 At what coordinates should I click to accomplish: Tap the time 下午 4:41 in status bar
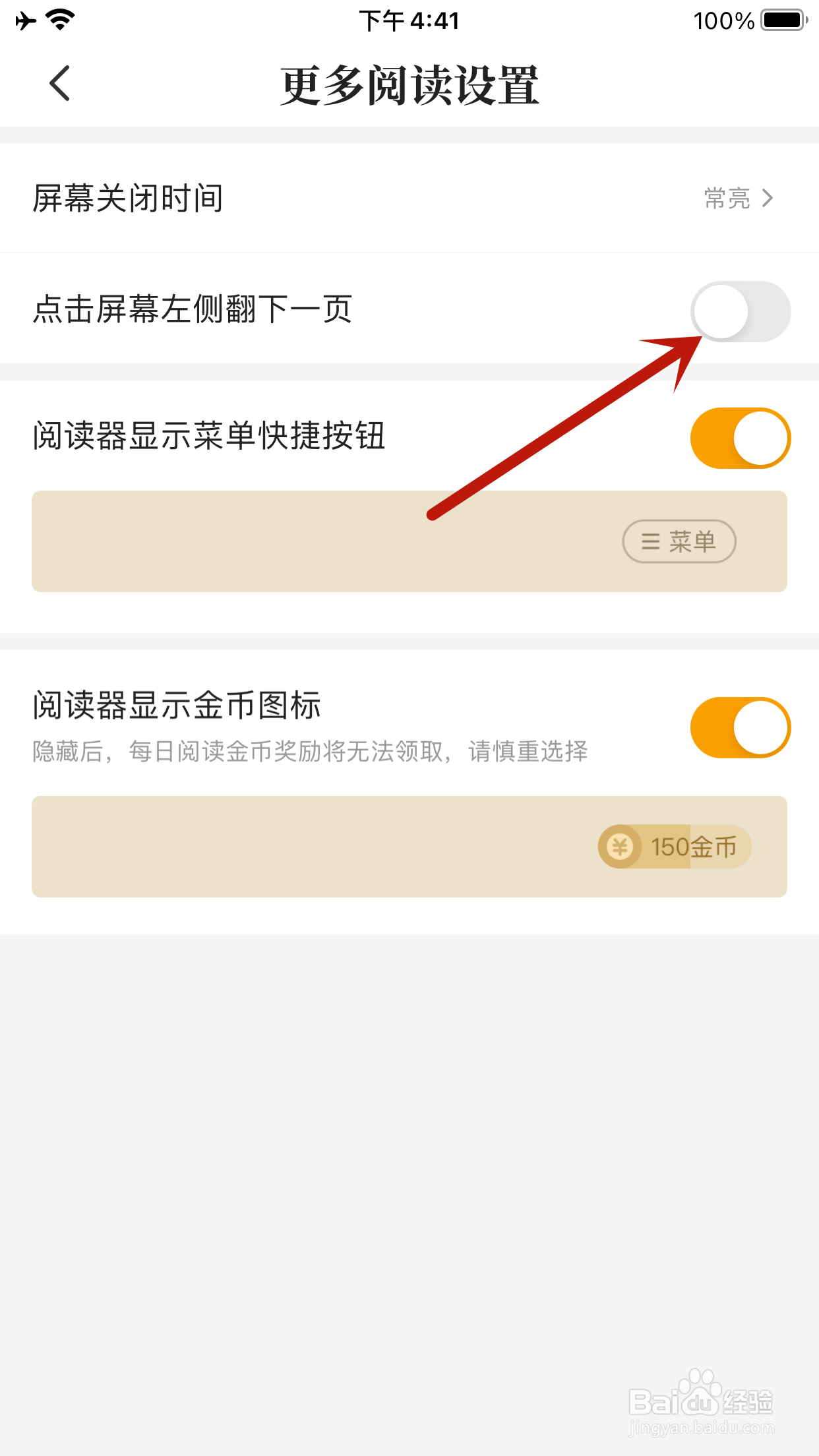tap(409, 20)
